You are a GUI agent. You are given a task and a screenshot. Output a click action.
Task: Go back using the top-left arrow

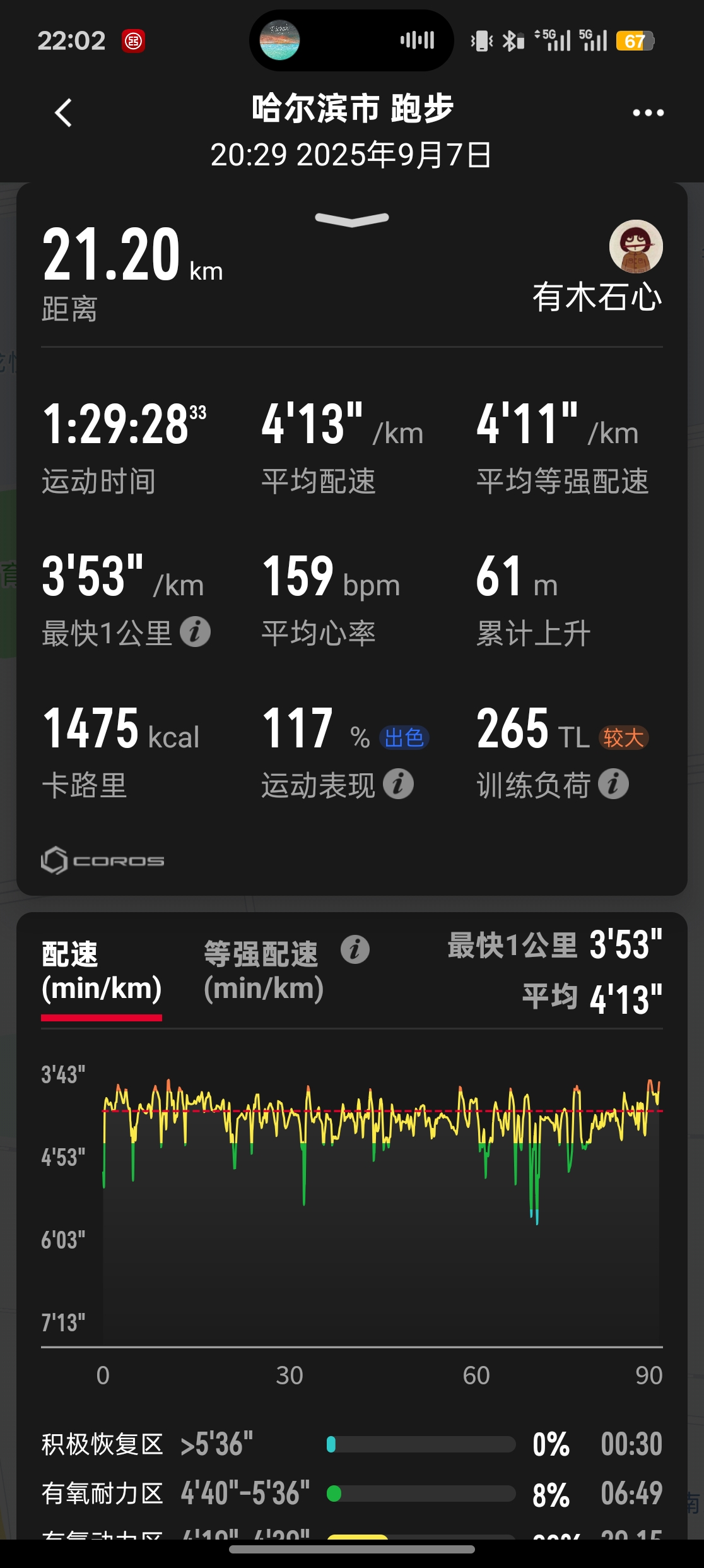point(64,114)
